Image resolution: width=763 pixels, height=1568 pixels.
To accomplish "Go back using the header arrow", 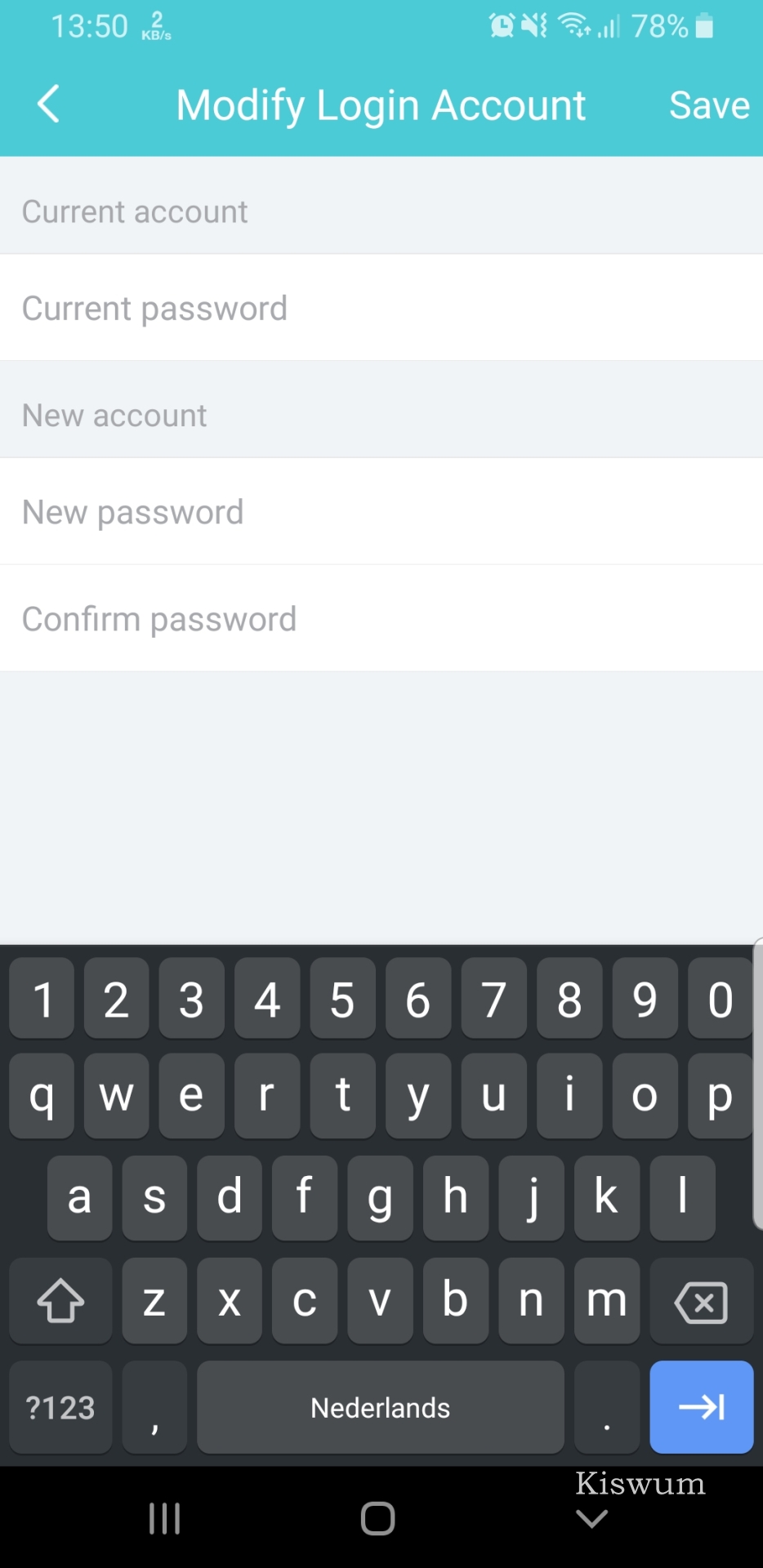I will (x=49, y=105).
